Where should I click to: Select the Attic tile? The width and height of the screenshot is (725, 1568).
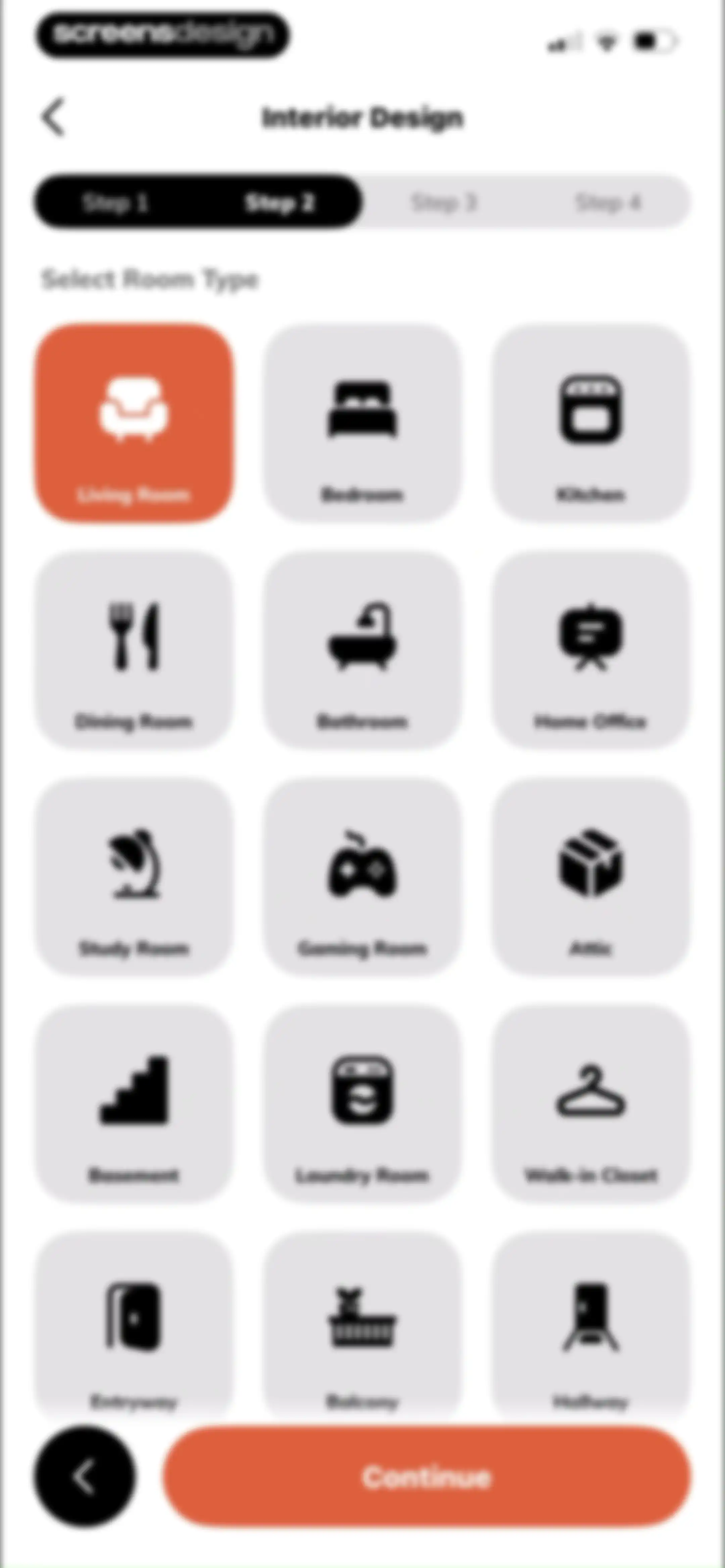pos(590,877)
